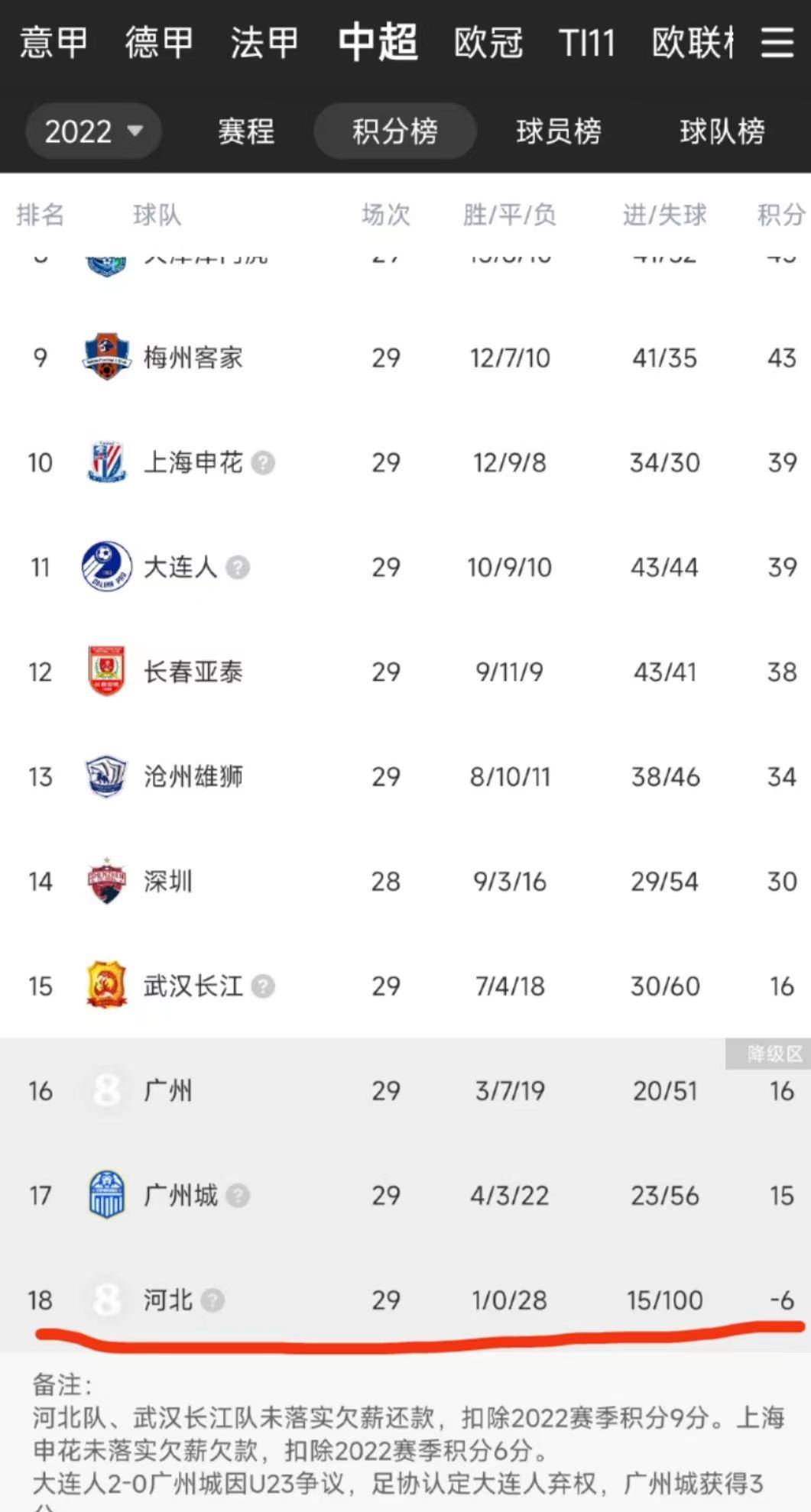
Task: Tap the question mark beside 广州城
Action: tap(238, 1196)
